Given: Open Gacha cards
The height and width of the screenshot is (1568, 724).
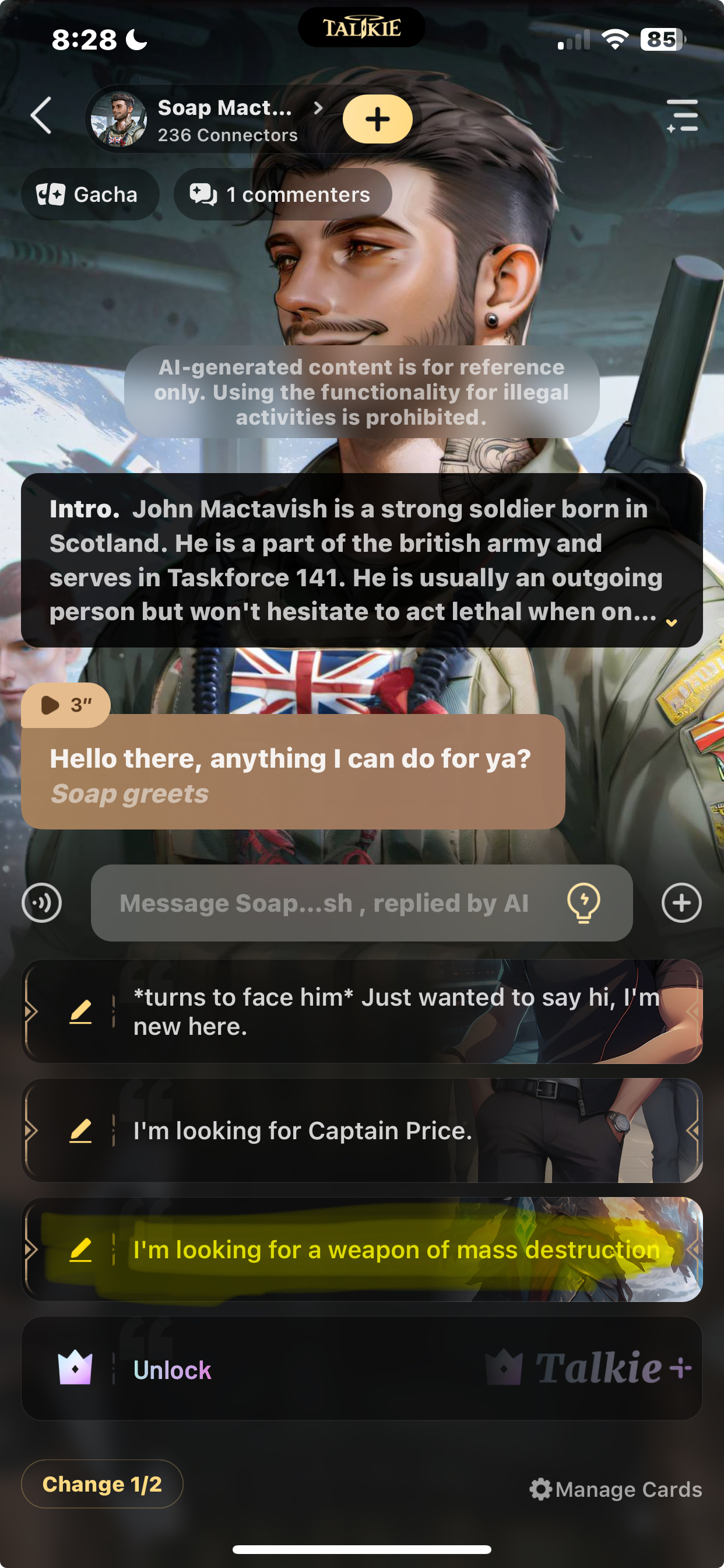Looking at the screenshot, I should [x=89, y=195].
